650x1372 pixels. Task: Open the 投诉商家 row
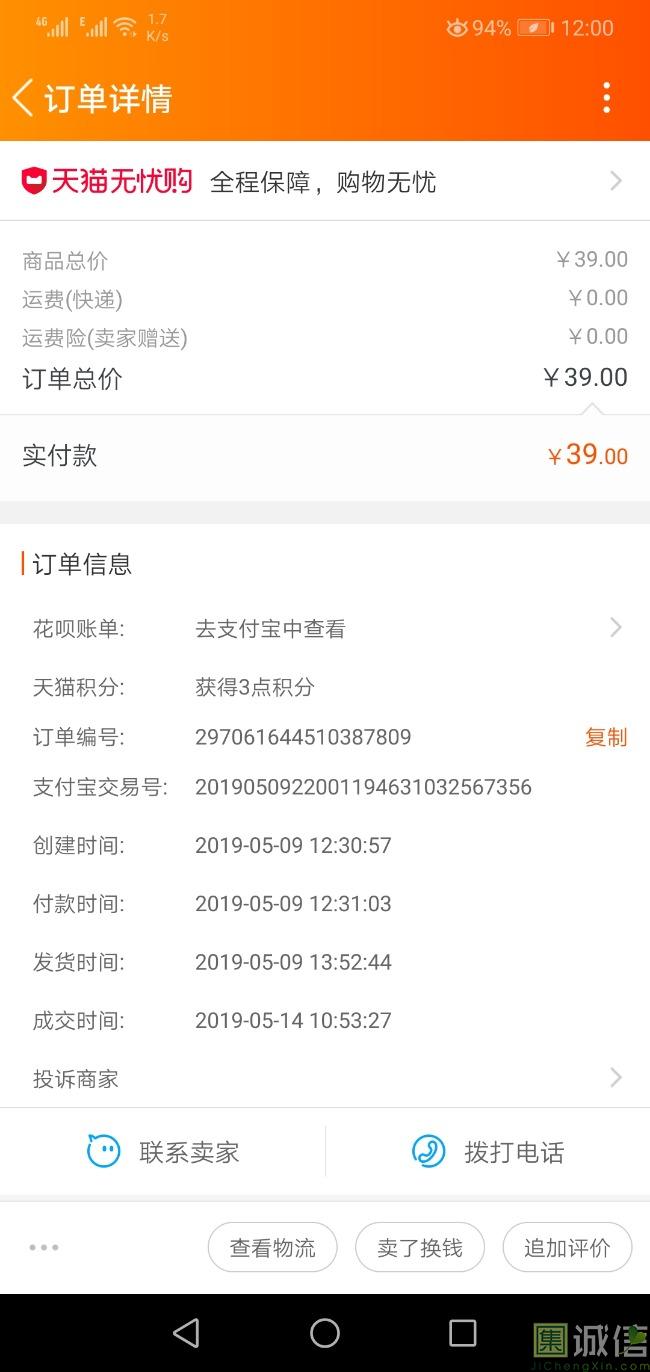(324, 1079)
